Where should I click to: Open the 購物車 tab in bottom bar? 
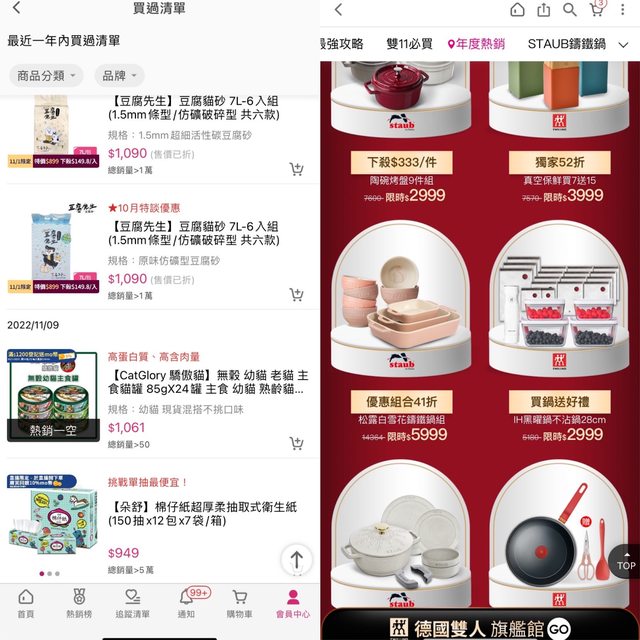[239, 603]
